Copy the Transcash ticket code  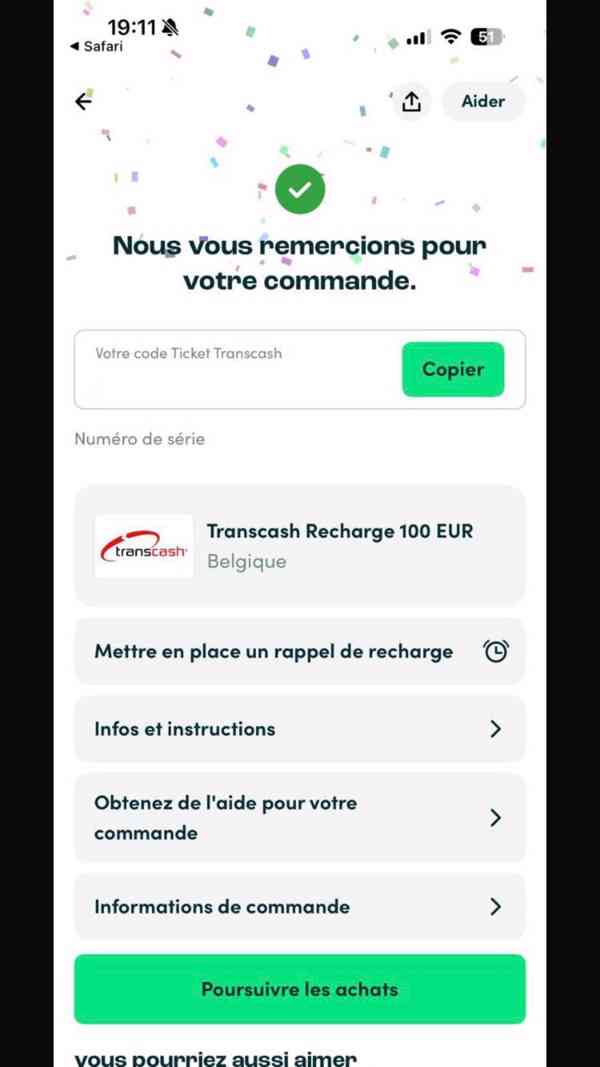[452, 369]
